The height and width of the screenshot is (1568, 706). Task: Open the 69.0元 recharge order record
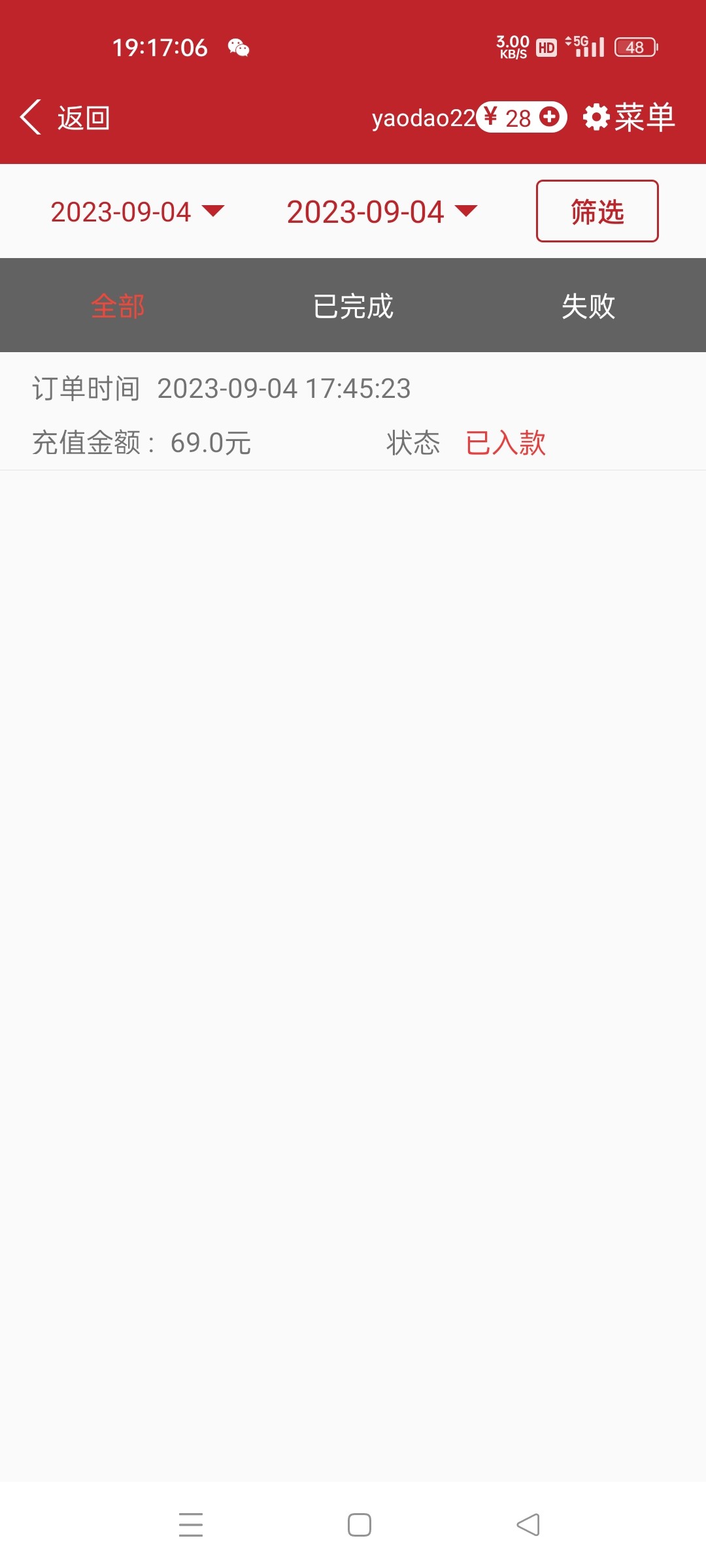pyautogui.click(x=353, y=415)
